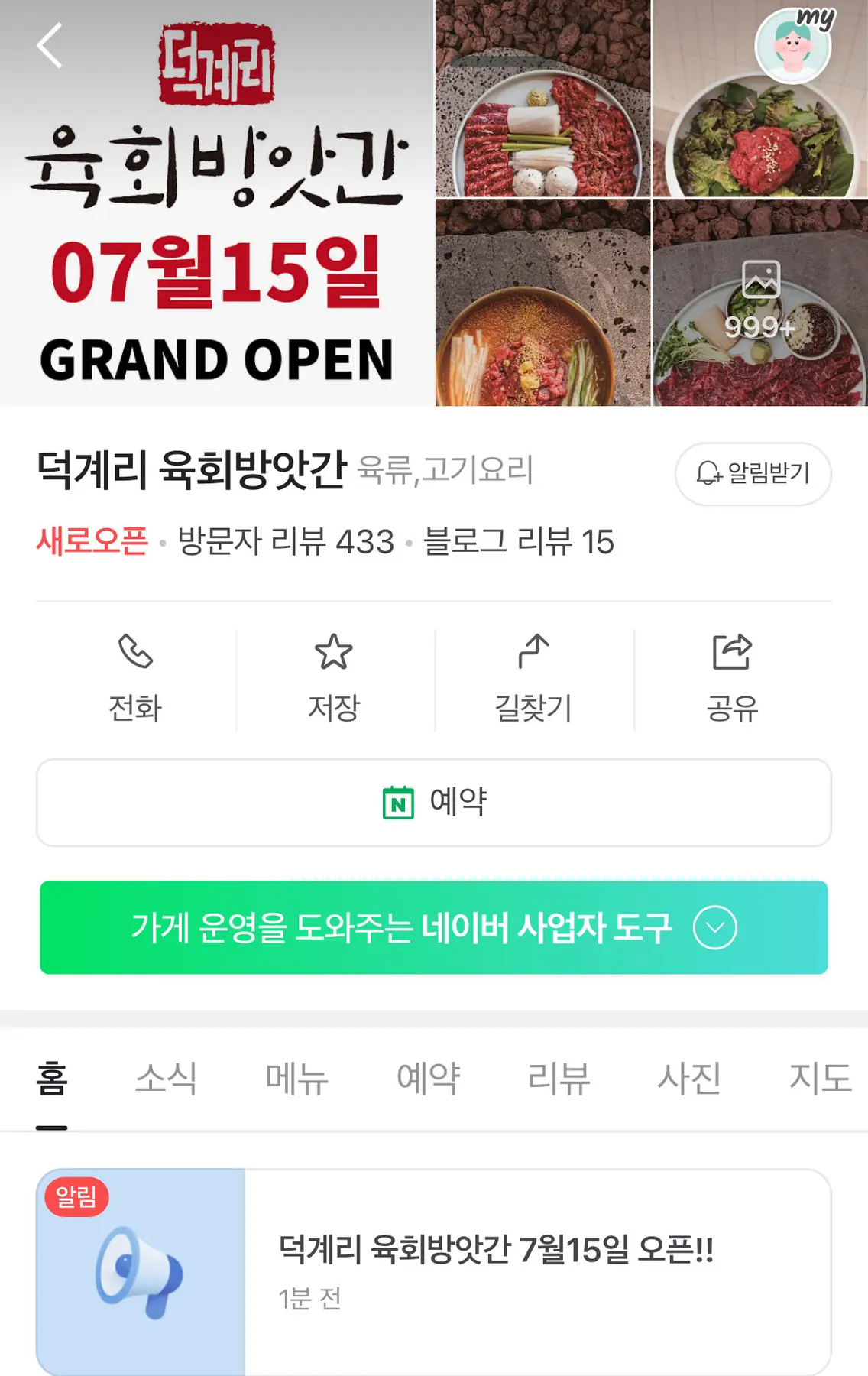Switch to the 지도 tab
The image size is (868, 1376).
tap(820, 1079)
